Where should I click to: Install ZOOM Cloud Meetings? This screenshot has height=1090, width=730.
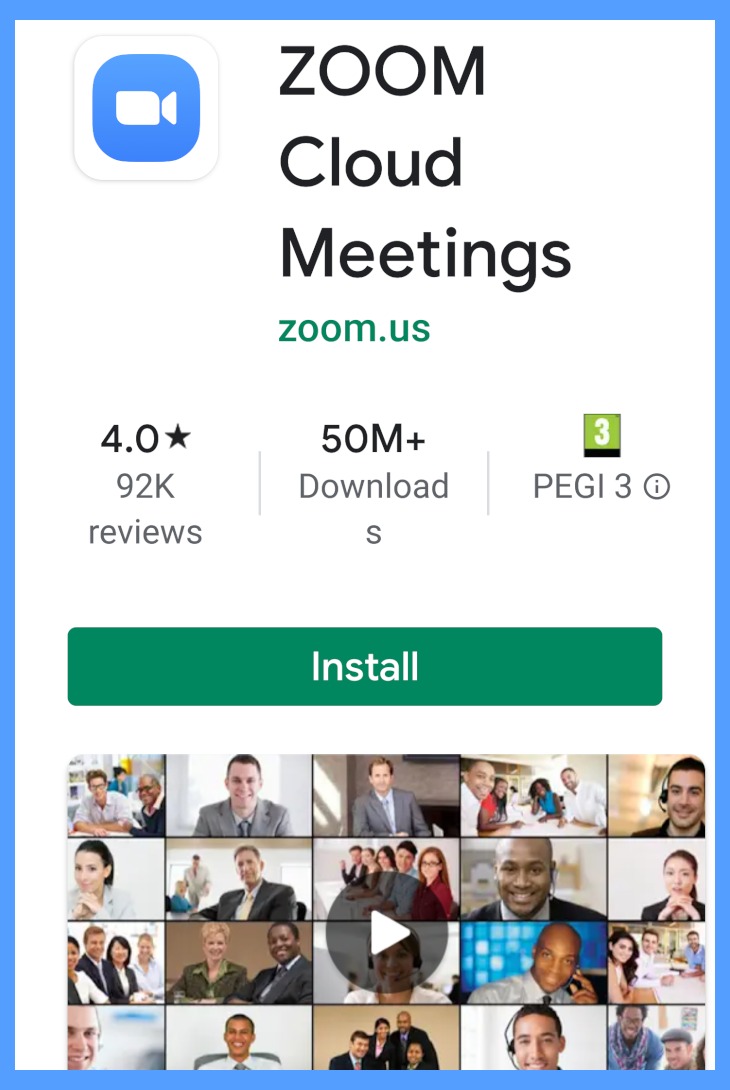364,667
